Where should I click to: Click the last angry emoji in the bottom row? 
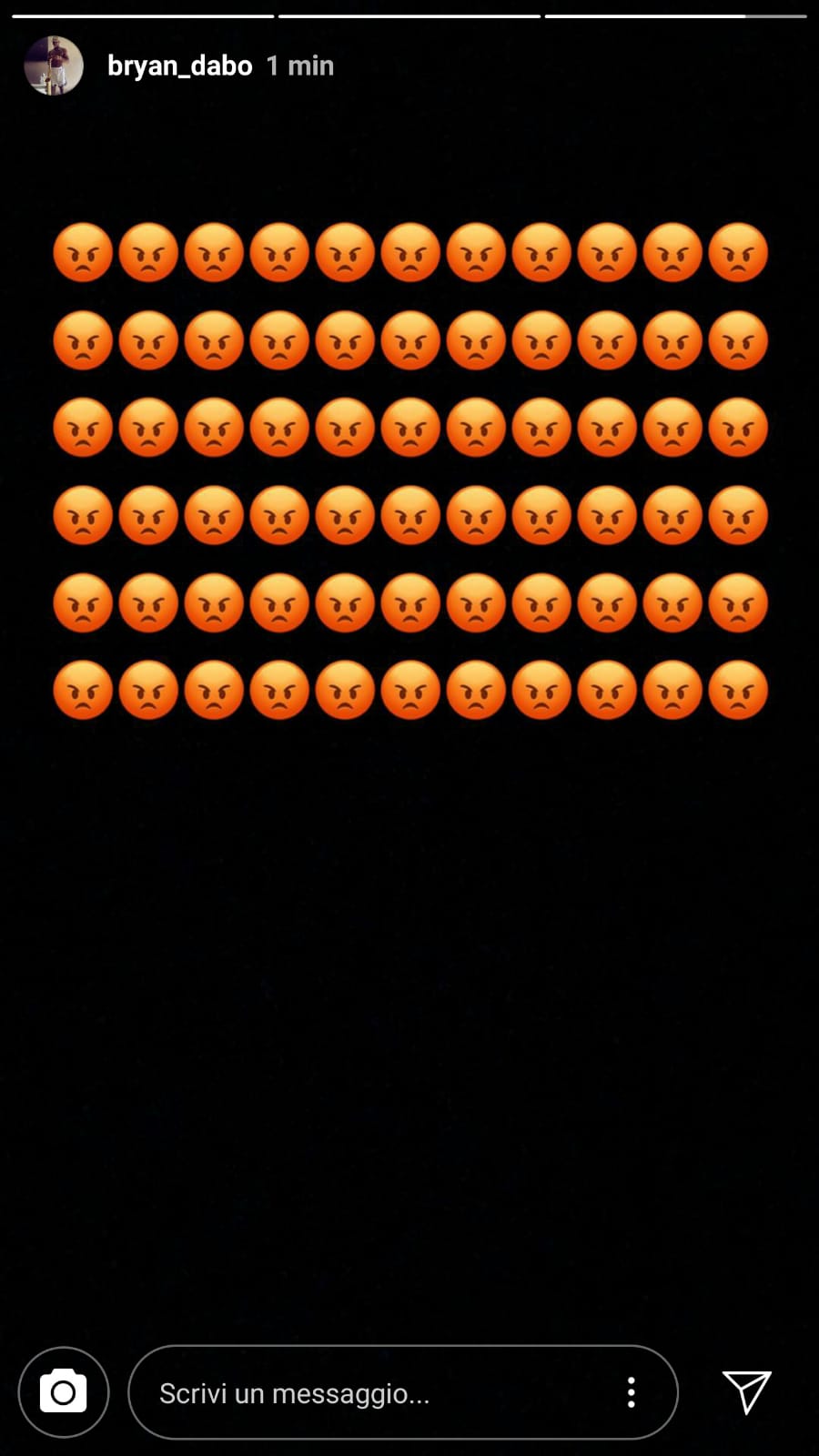point(737,690)
